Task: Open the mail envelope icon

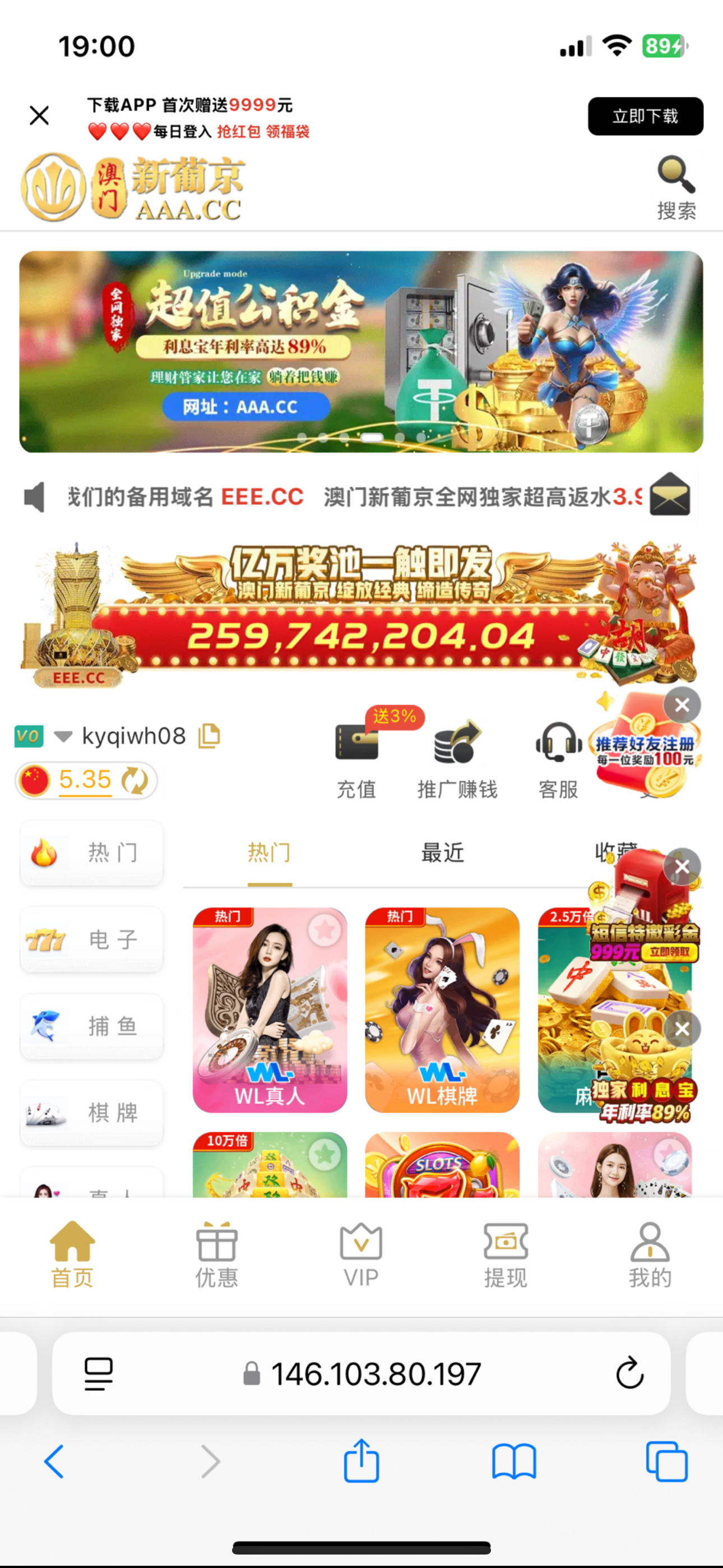Action: click(669, 496)
